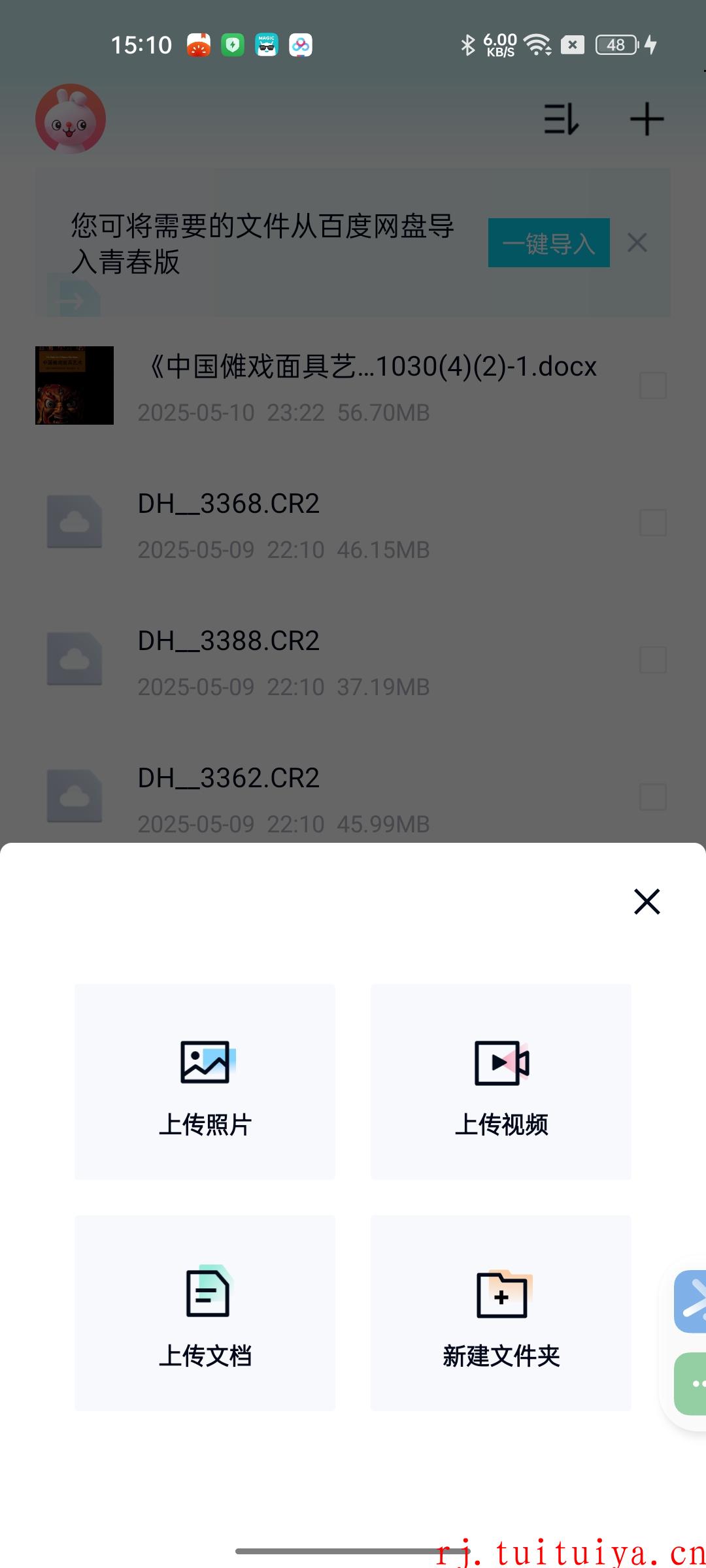Select 上传照片 to upload photos

(205, 1082)
